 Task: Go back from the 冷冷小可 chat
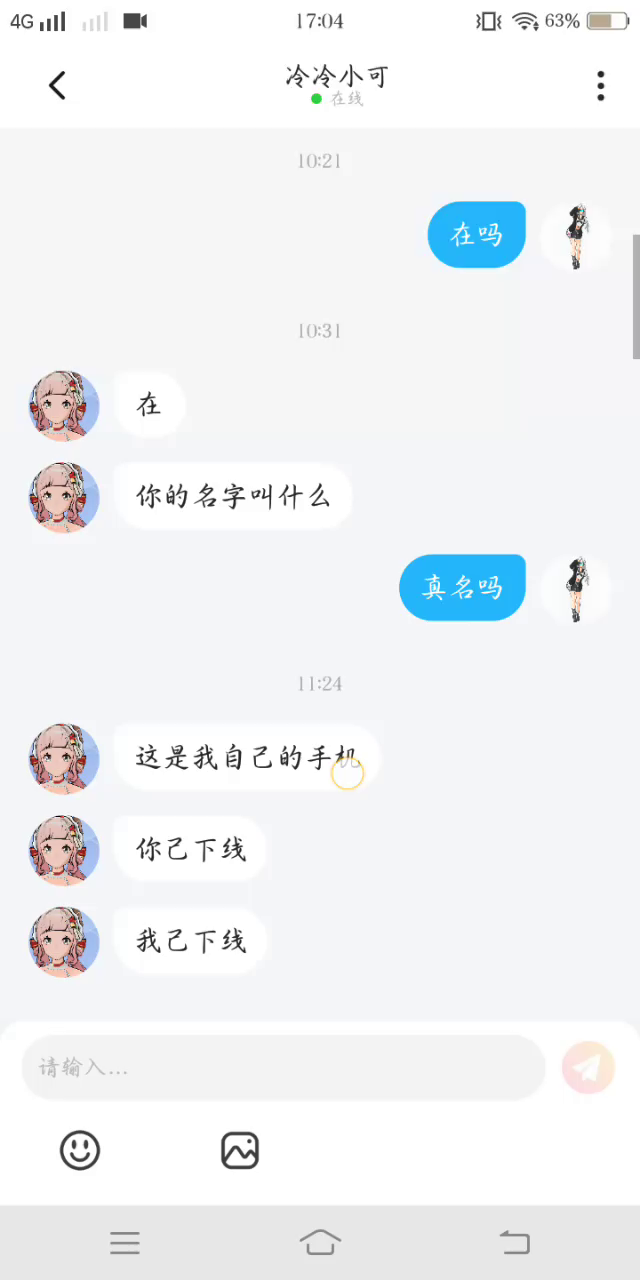click(57, 86)
